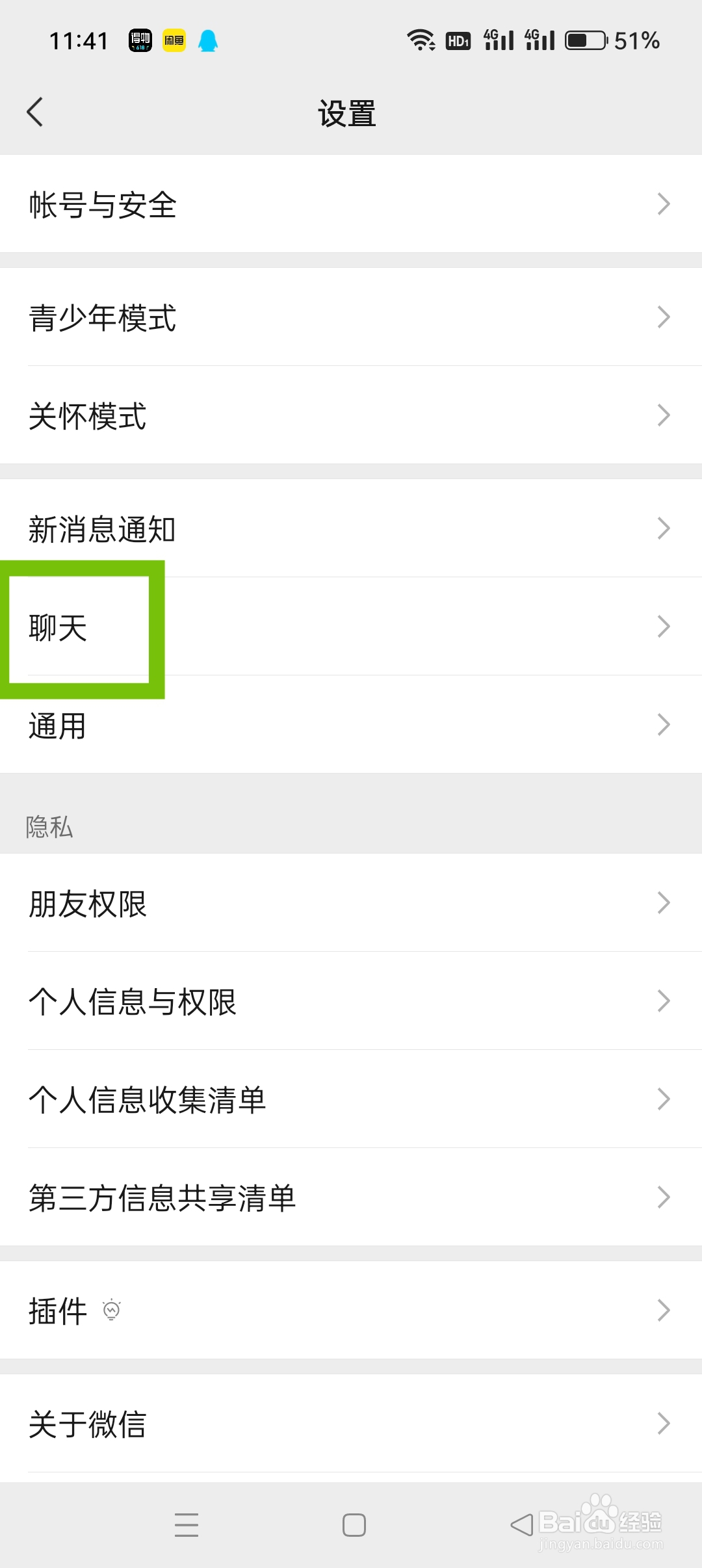Tap the QQ bell notification icon
This screenshot has height=1568, width=702.
(x=208, y=40)
